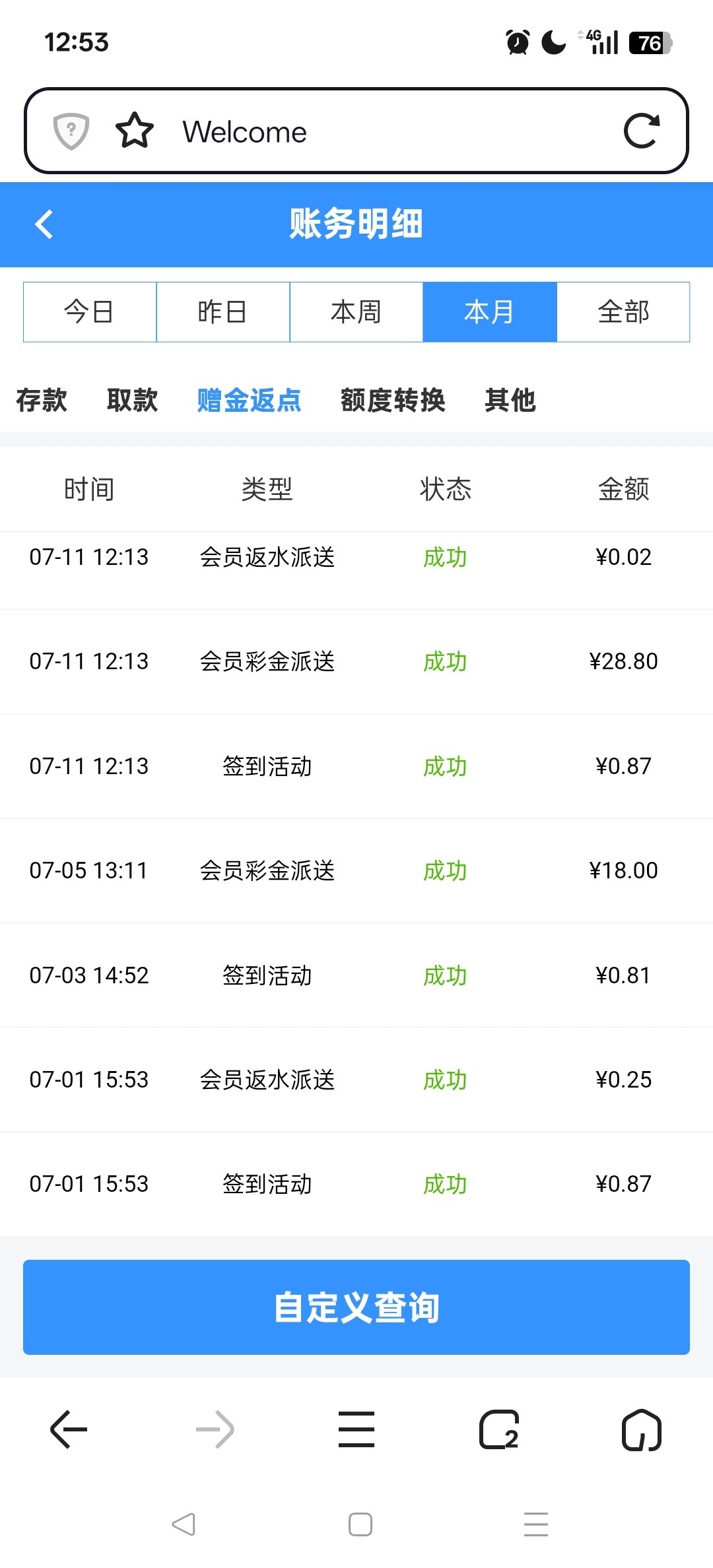Open the browser menu icon
The height and width of the screenshot is (1568, 713).
356,1429
